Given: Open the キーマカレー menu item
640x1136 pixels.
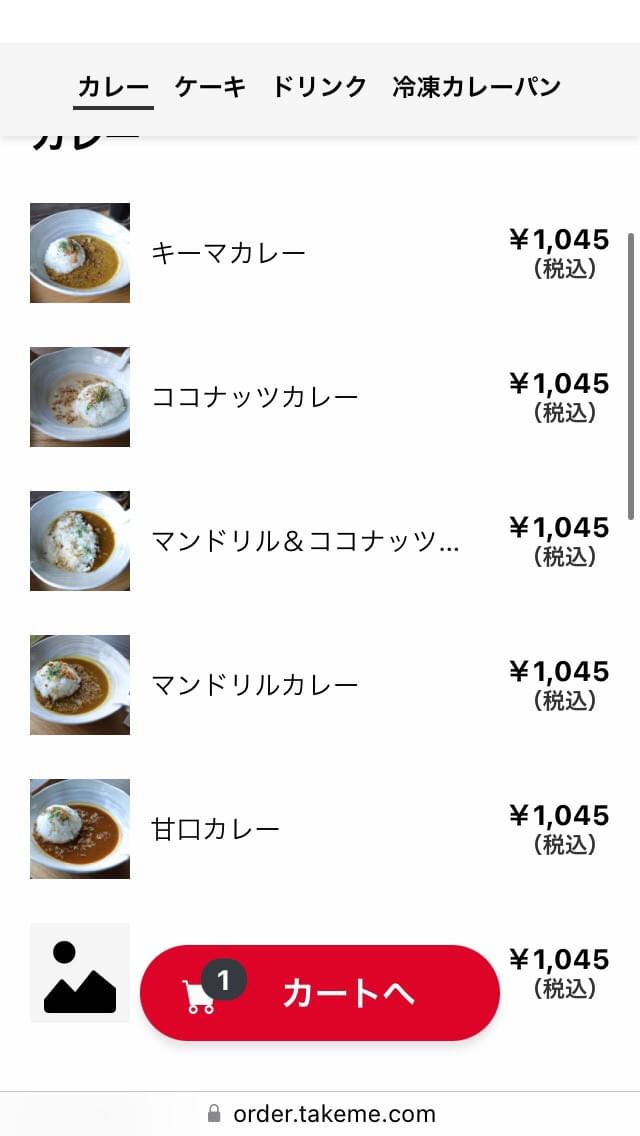Looking at the screenshot, I should pyautogui.click(x=228, y=254).
